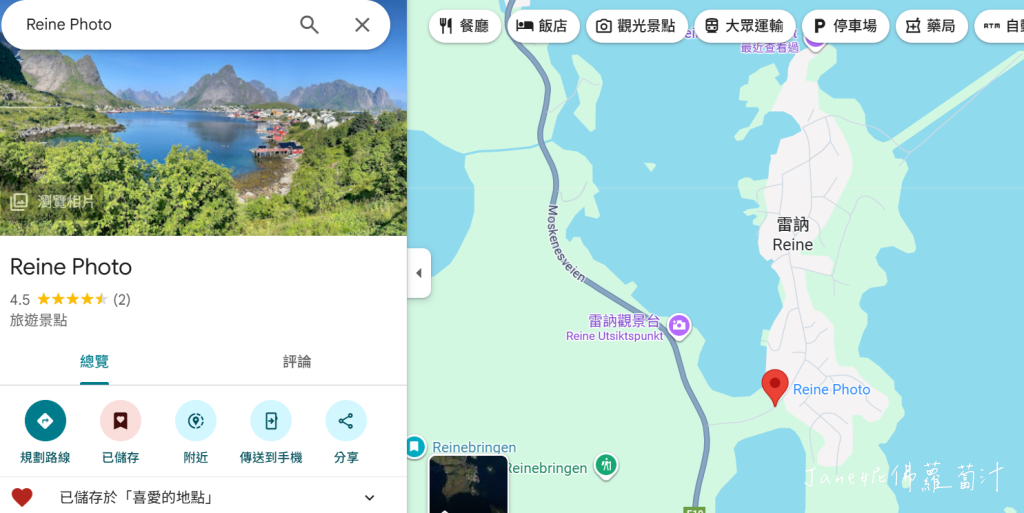The height and width of the screenshot is (513, 1024).
Task: Filter map by 餐廳
Action: [x=464, y=26]
